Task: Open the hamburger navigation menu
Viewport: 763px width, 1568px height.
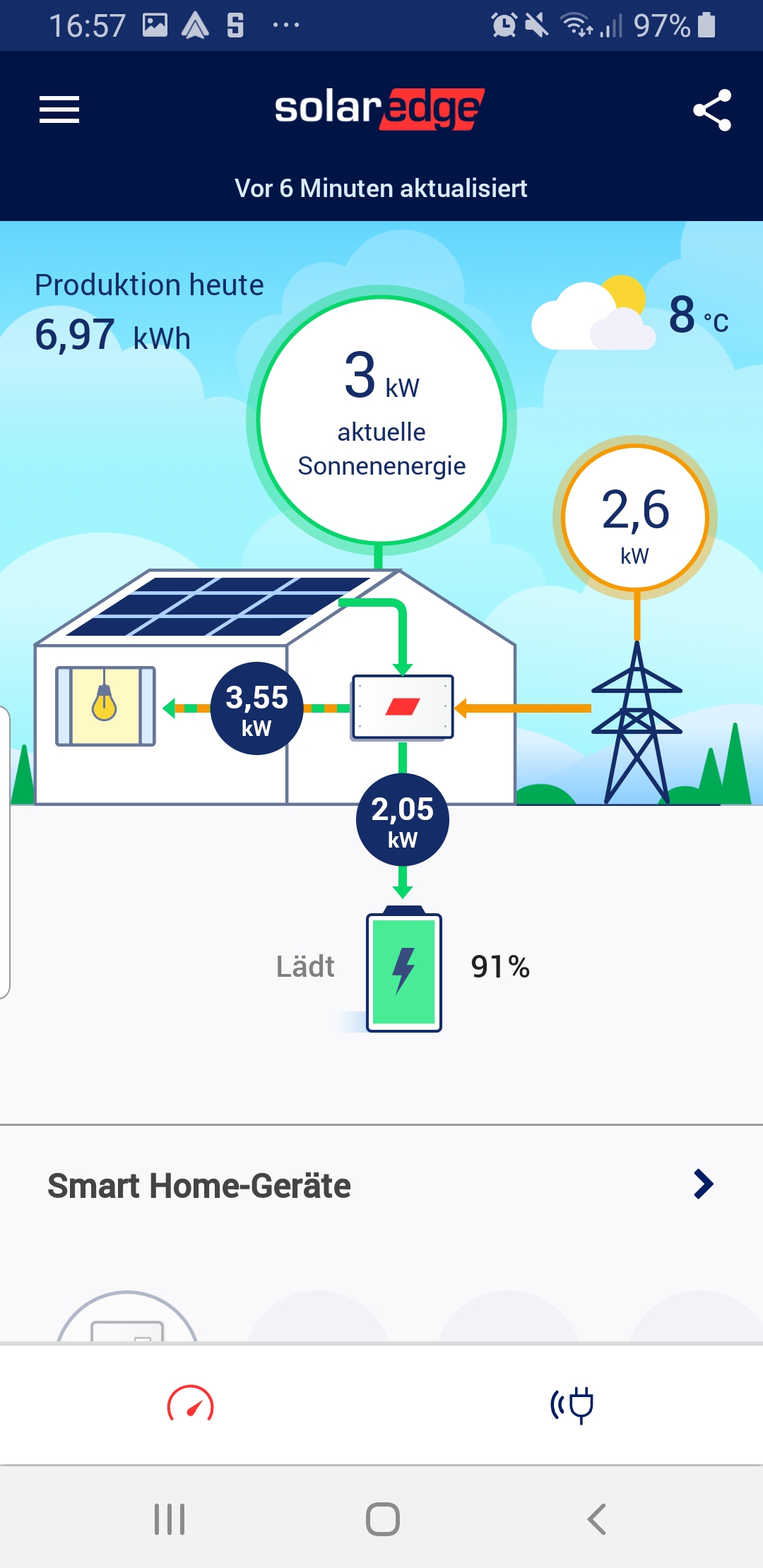Action: coord(59,109)
